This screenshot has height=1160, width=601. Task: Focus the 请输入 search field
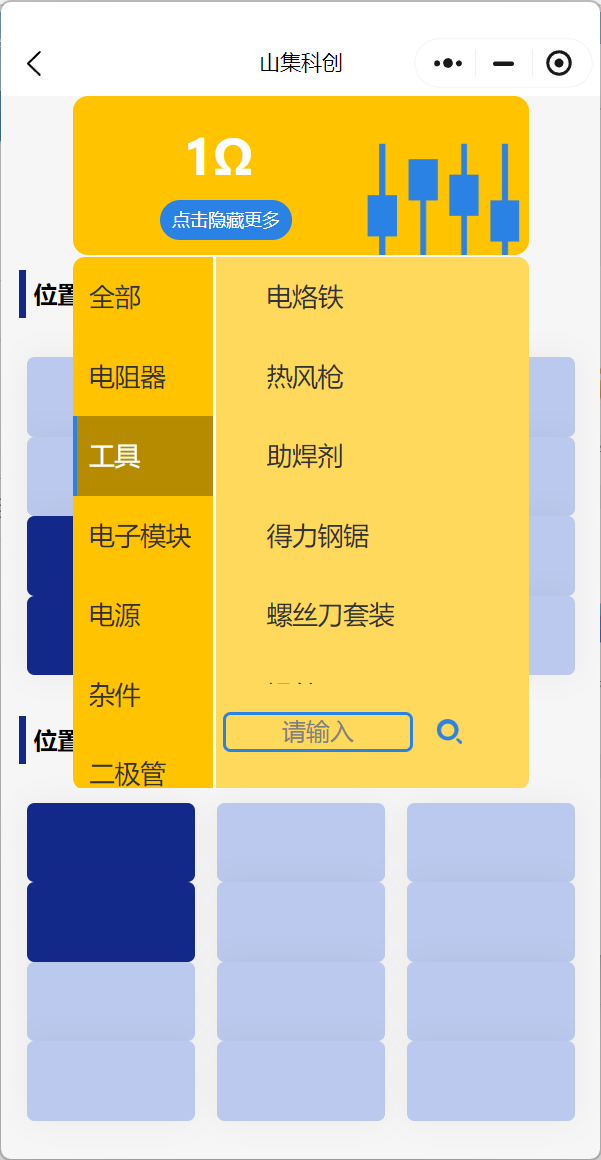[x=318, y=732]
